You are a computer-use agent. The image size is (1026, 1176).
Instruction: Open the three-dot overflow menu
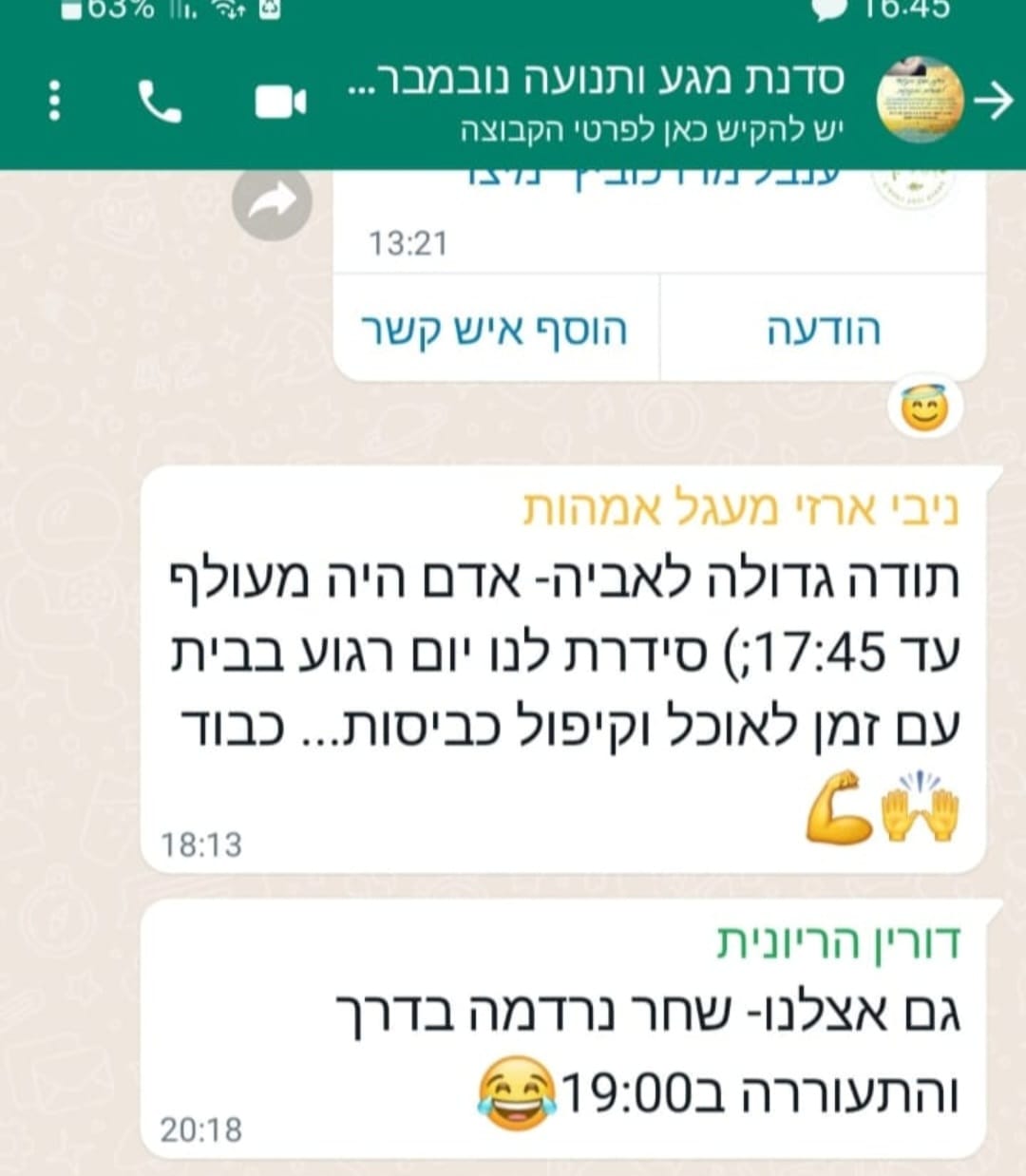click(x=54, y=99)
